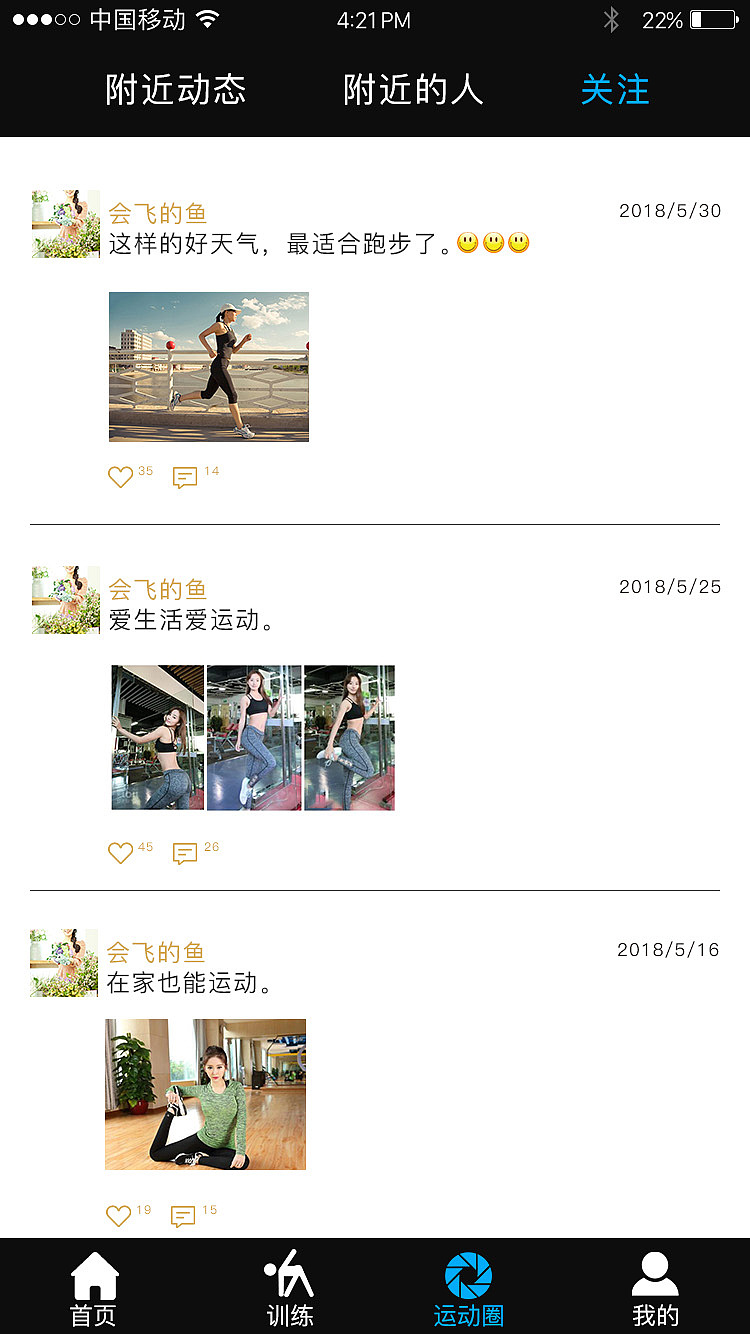
Task: Tap the date 2018/5/25 on the middle post
Action: click(668, 587)
